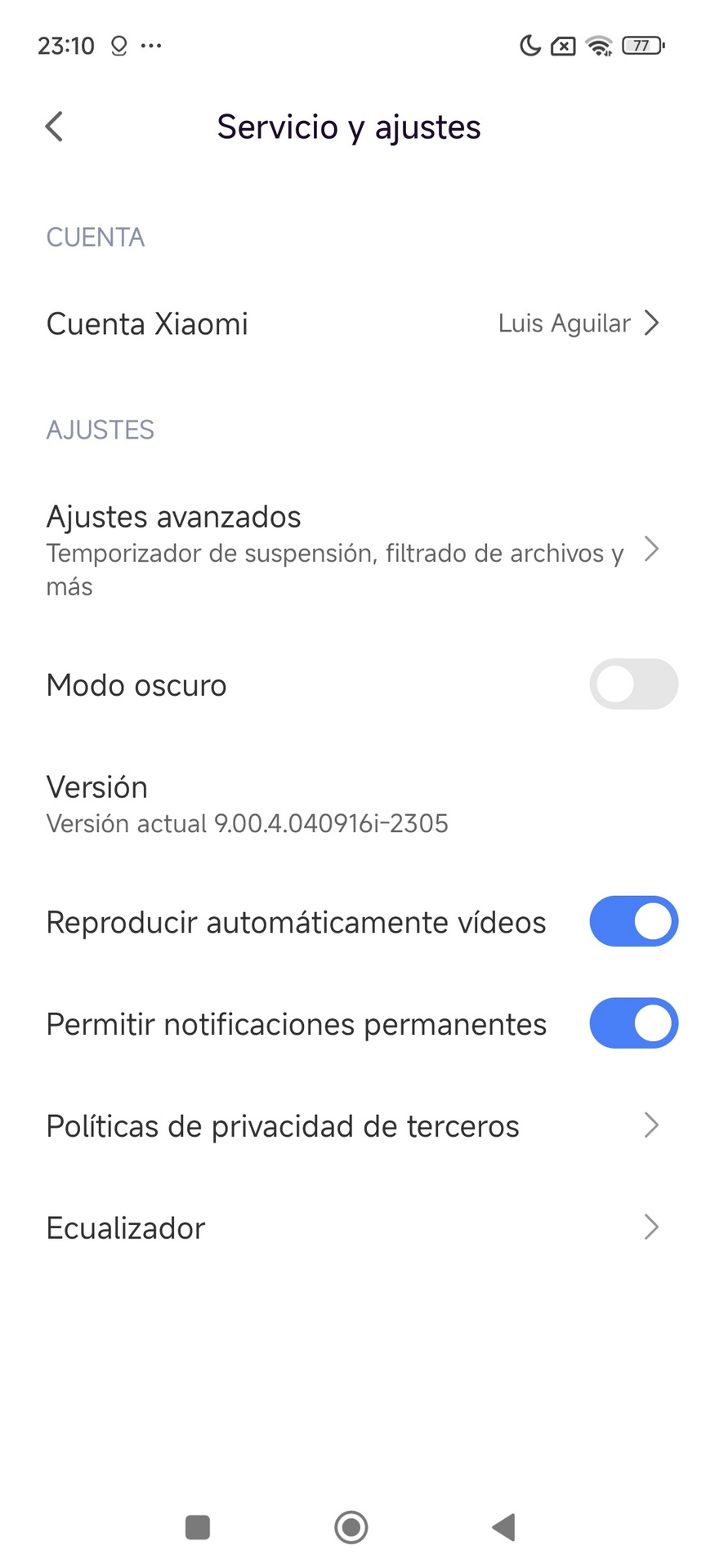
Task: Go back from Servicio y ajustes
Action: tap(54, 127)
